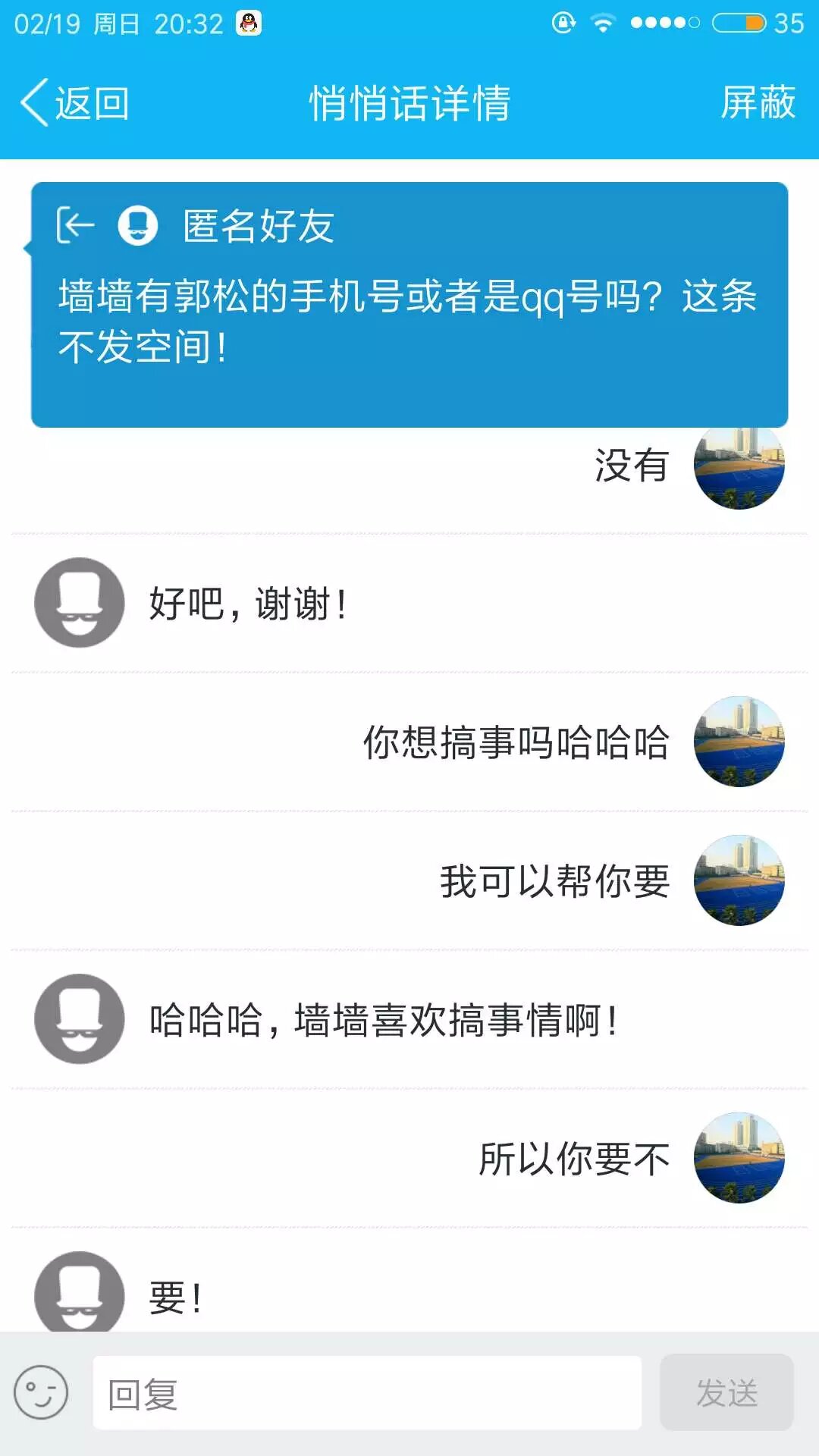819x1456 pixels.
Task: Tap the reply message 好吧，谢谢！
Action: pos(248,604)
